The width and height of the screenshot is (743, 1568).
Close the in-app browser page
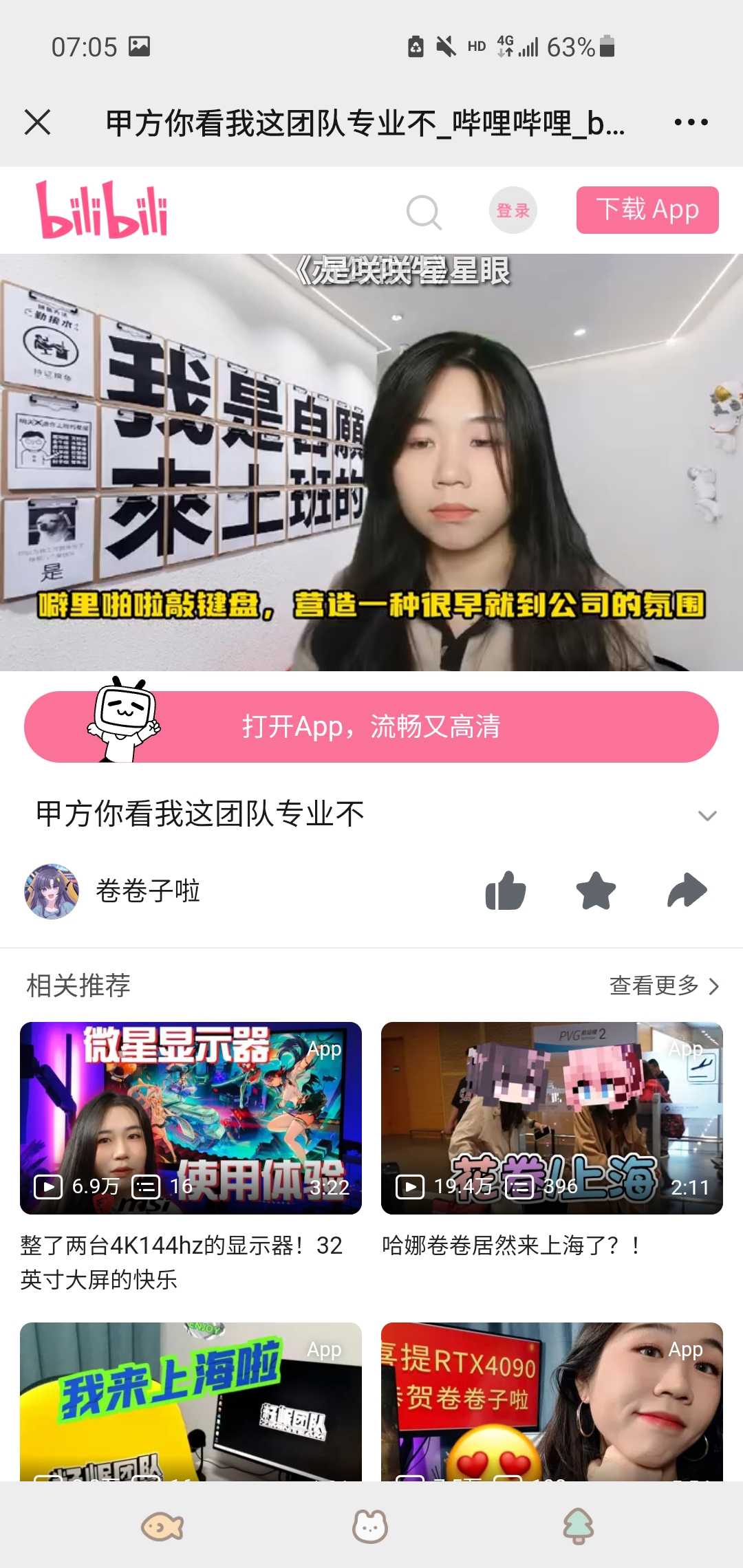pos(38,123)
